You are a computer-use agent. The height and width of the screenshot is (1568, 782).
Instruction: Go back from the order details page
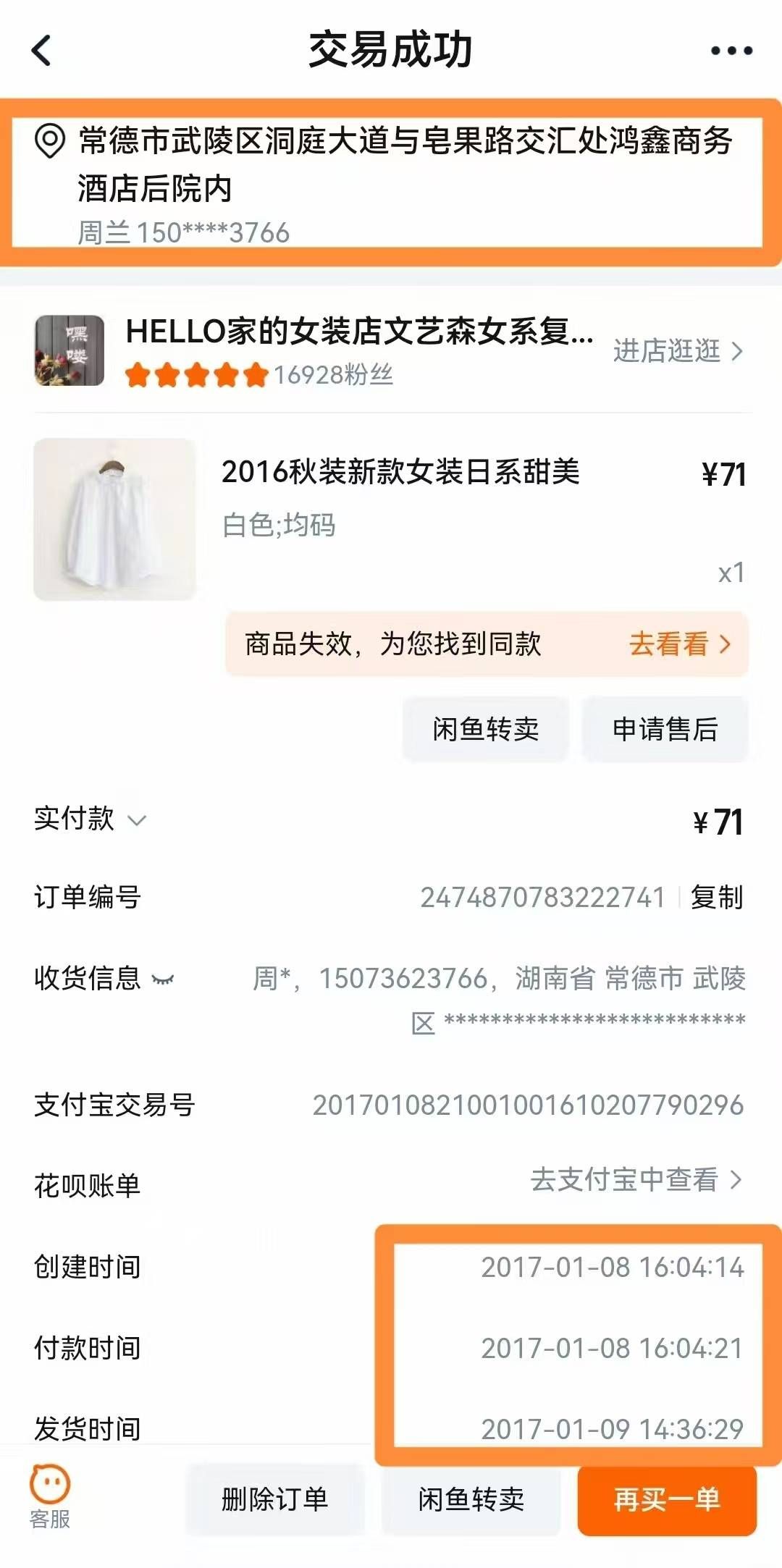click(x=42, y=51)
